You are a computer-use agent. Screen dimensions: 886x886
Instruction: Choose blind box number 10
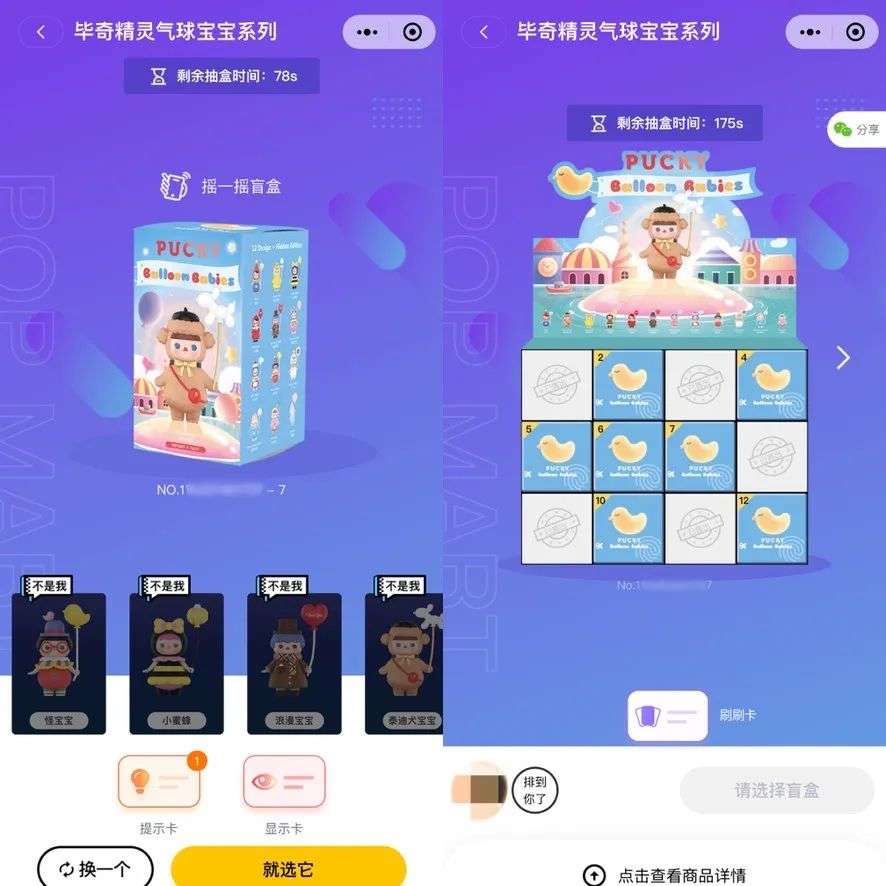coord(628,527)
